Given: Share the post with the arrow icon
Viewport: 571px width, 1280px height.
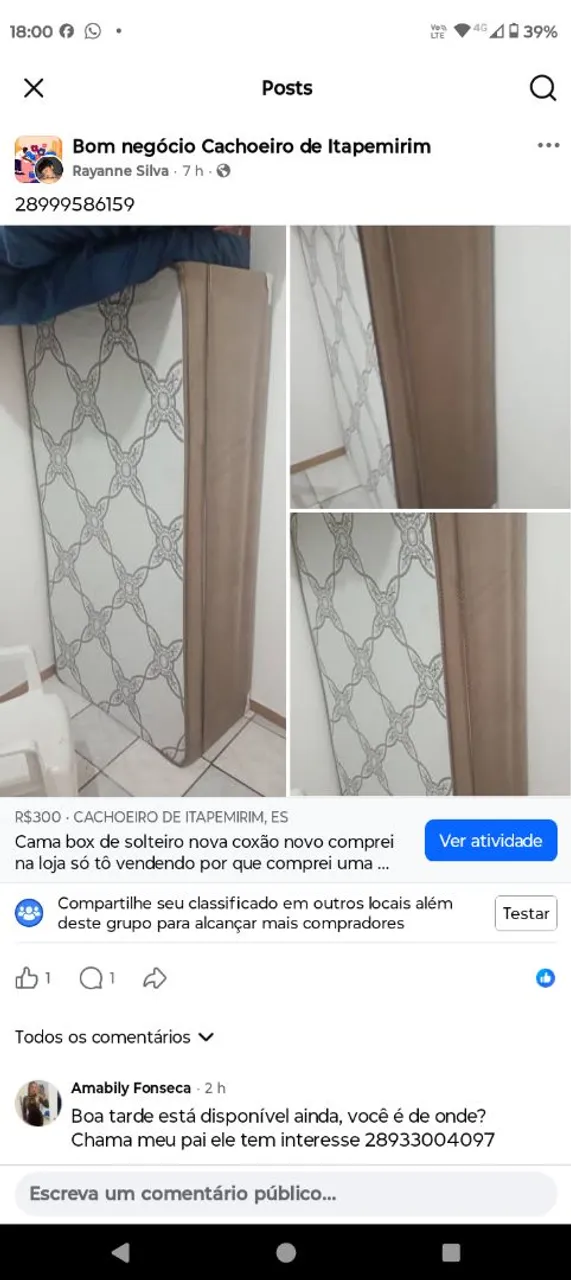Looking at the screenshot, I should click(x=154, y=978).
